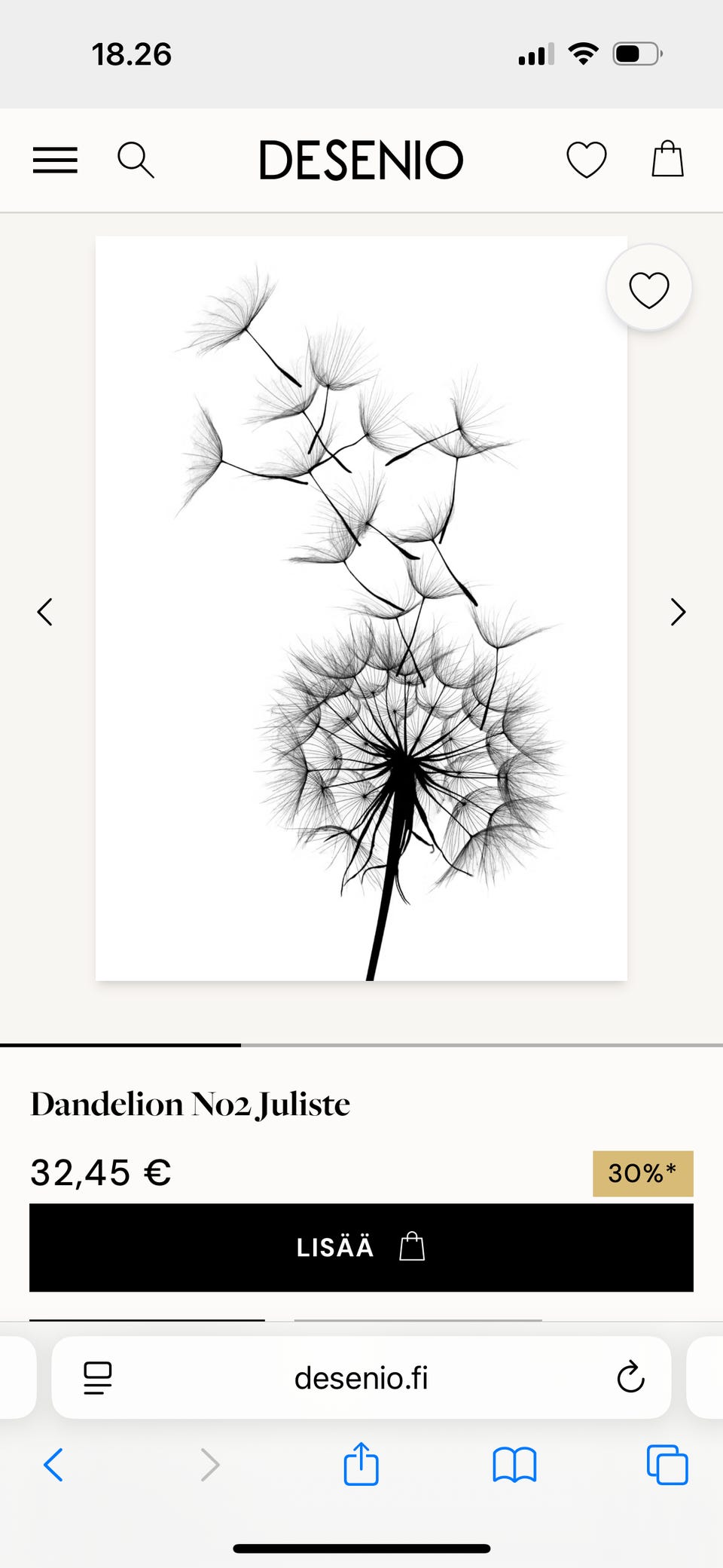Open the shopping bag
723x1568 pixels.
coord(667,160)
